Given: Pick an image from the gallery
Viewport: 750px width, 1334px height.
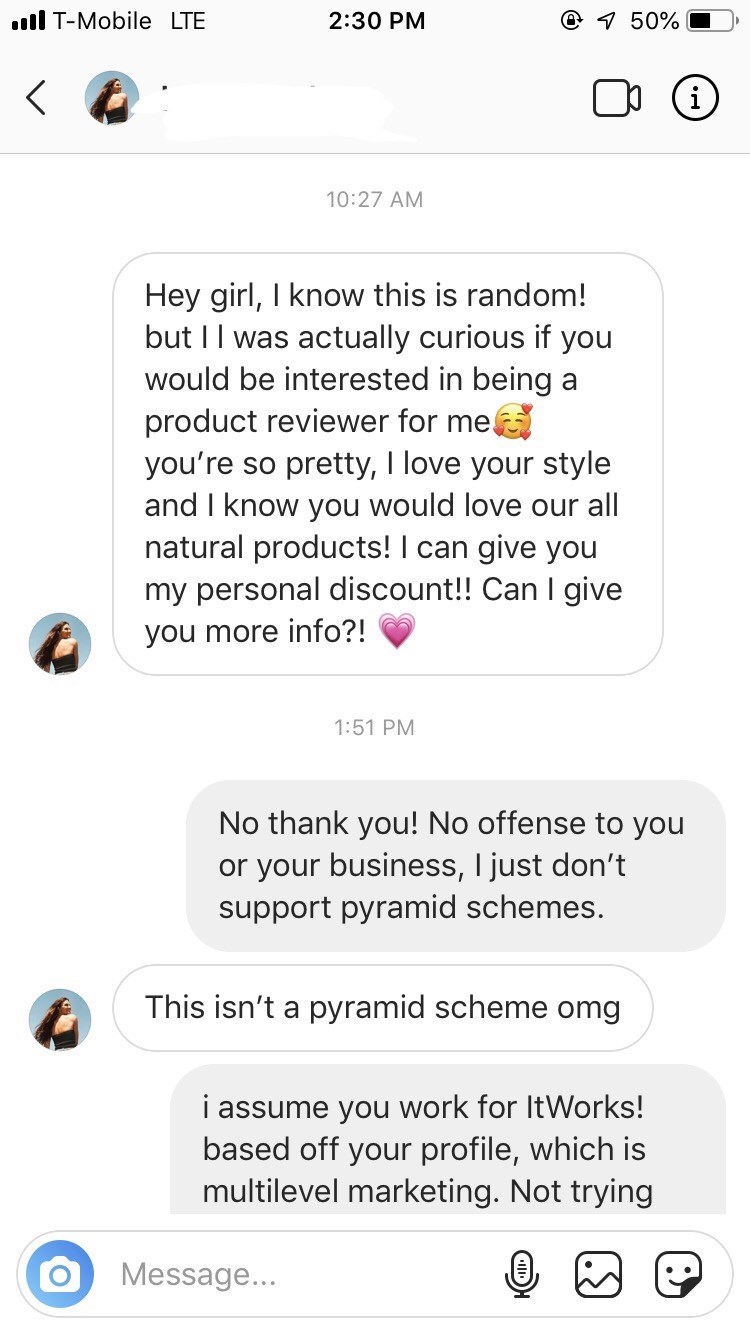Looking at the screenshot, I should point(598,1275).
